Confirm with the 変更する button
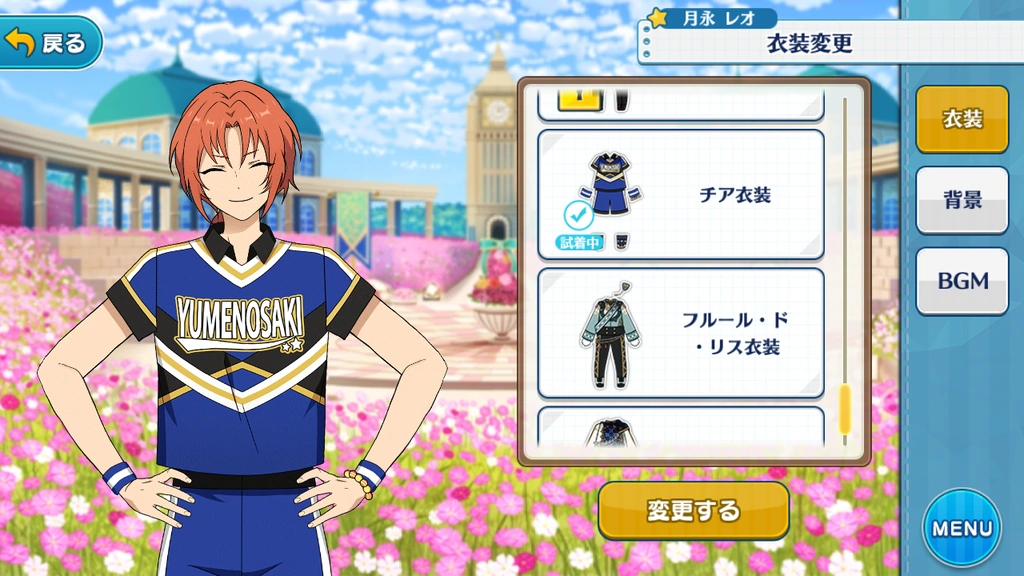1024x576 pixels. (x=694, y=511)
